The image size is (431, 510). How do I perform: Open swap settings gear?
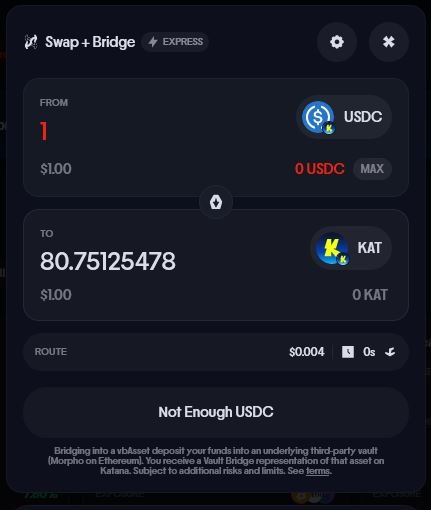(337, 42)
